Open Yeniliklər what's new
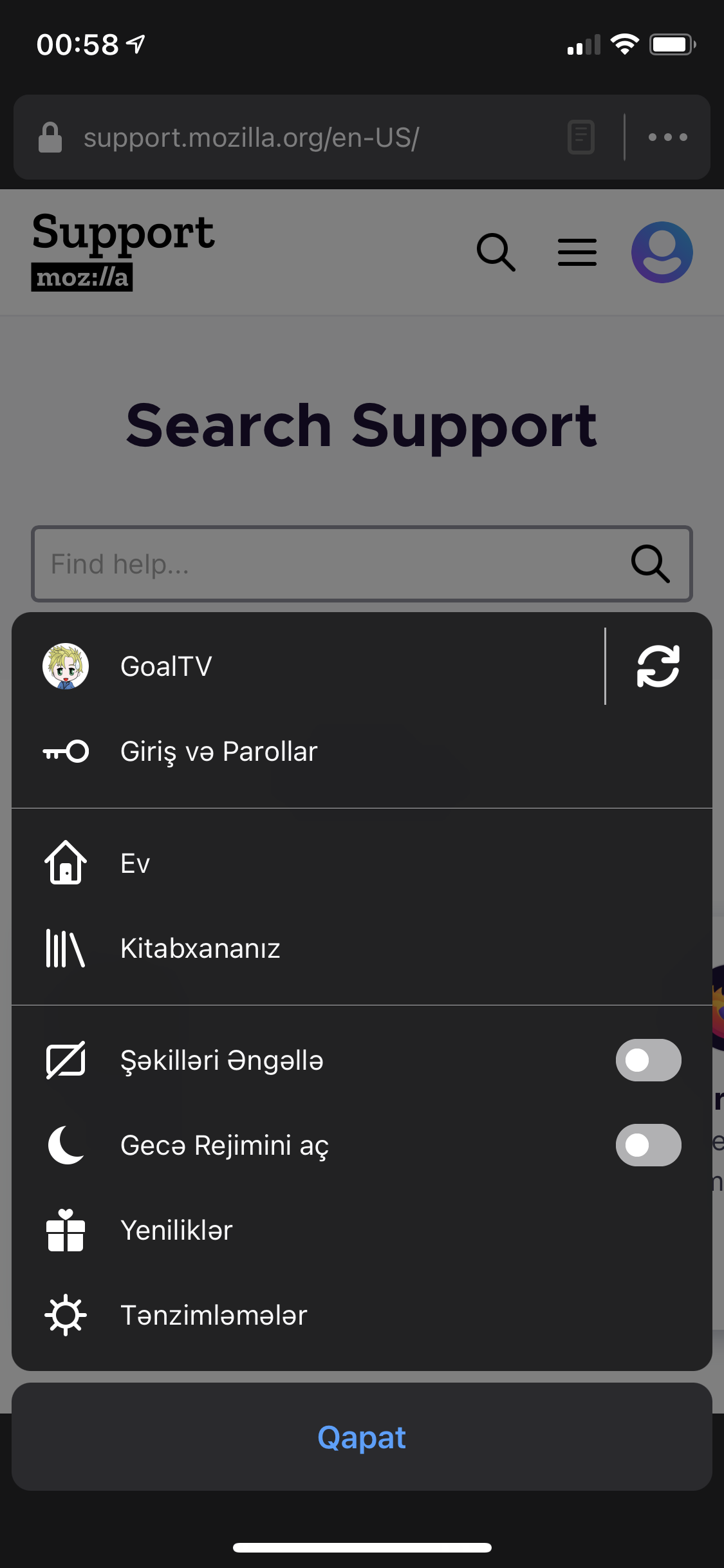Image resolution: width=724 pixels, height=1568 pixels. point(362,1230)
